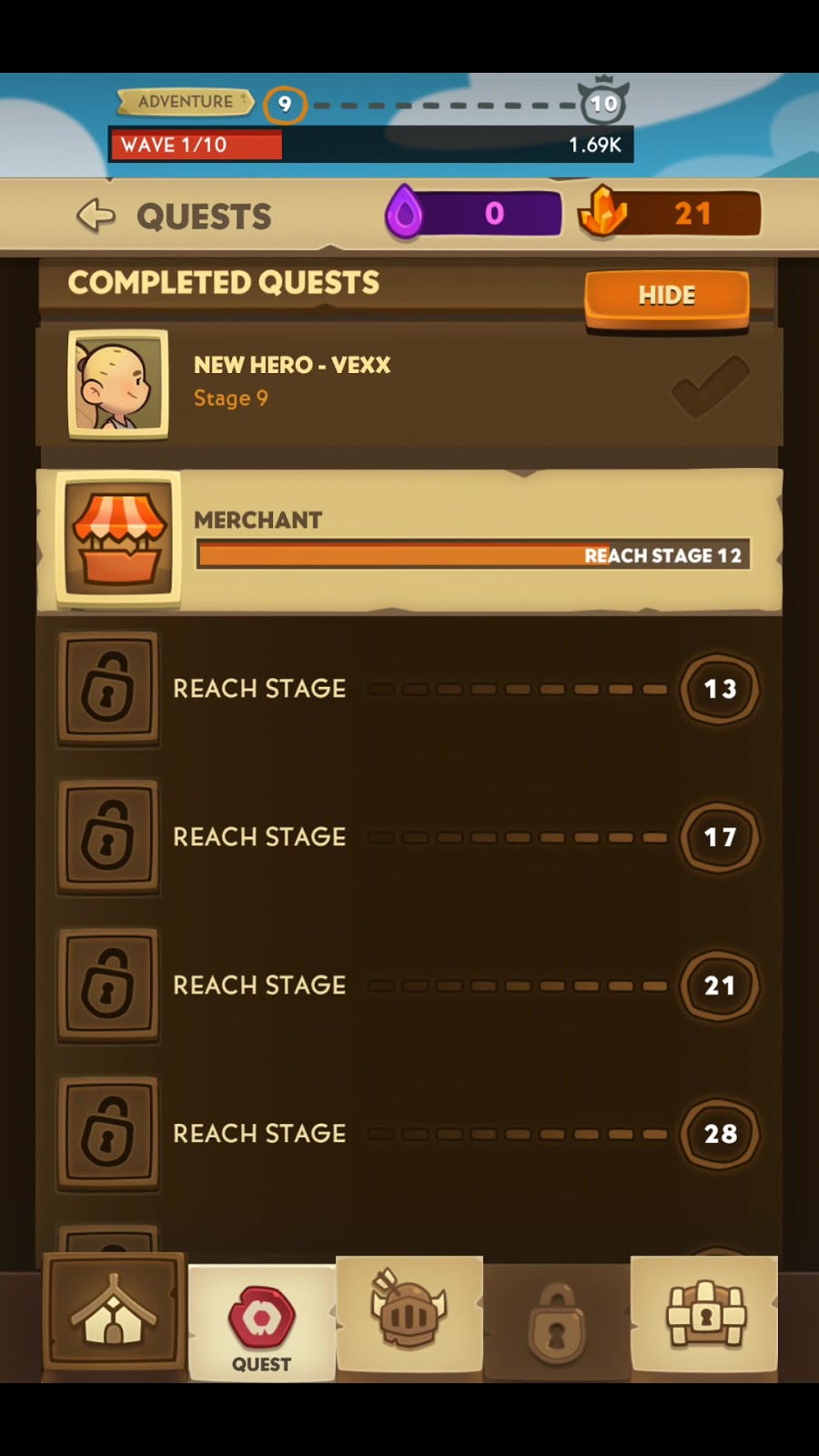Tap the locked Reach Stage 21 quest

pos(409,986)
